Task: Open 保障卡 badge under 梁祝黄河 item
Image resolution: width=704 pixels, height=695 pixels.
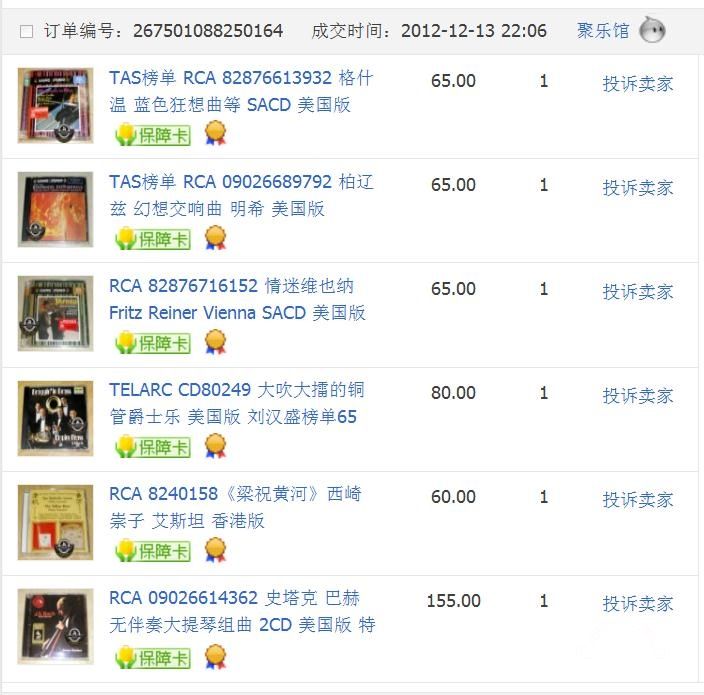Action: point(153,551)
